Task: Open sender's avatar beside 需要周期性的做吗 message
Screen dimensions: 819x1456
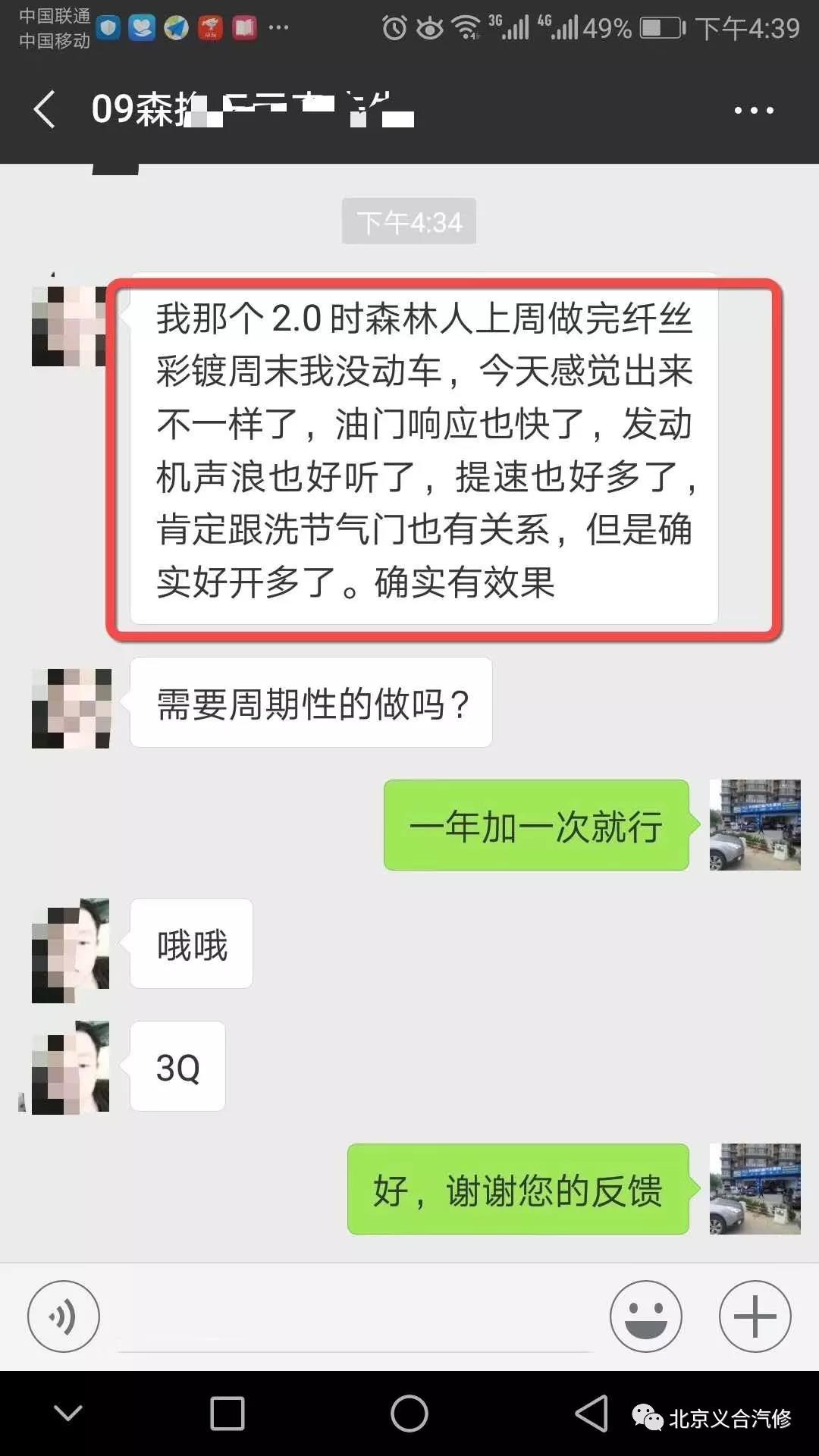Action: pos(71,708)
